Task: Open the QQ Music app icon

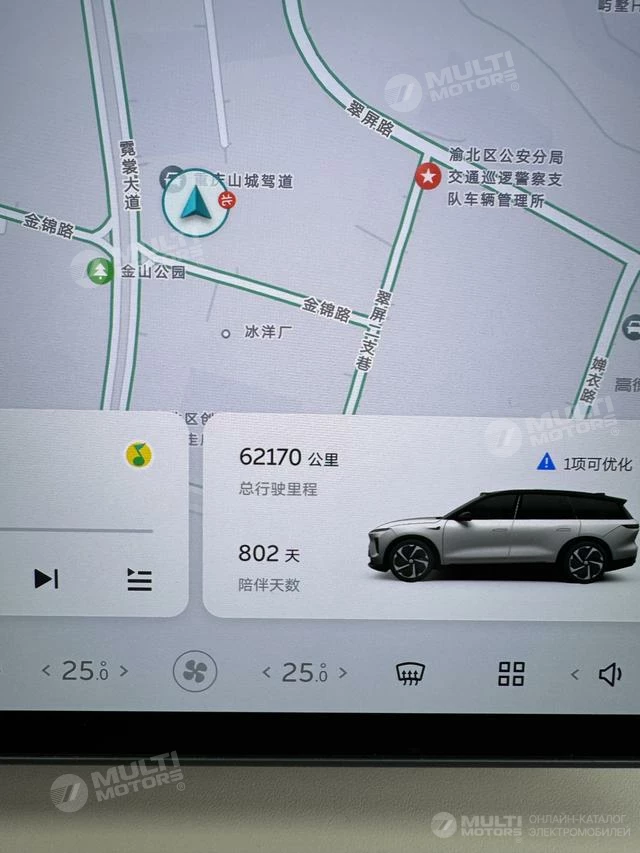Action: click(x=139, y=455)
